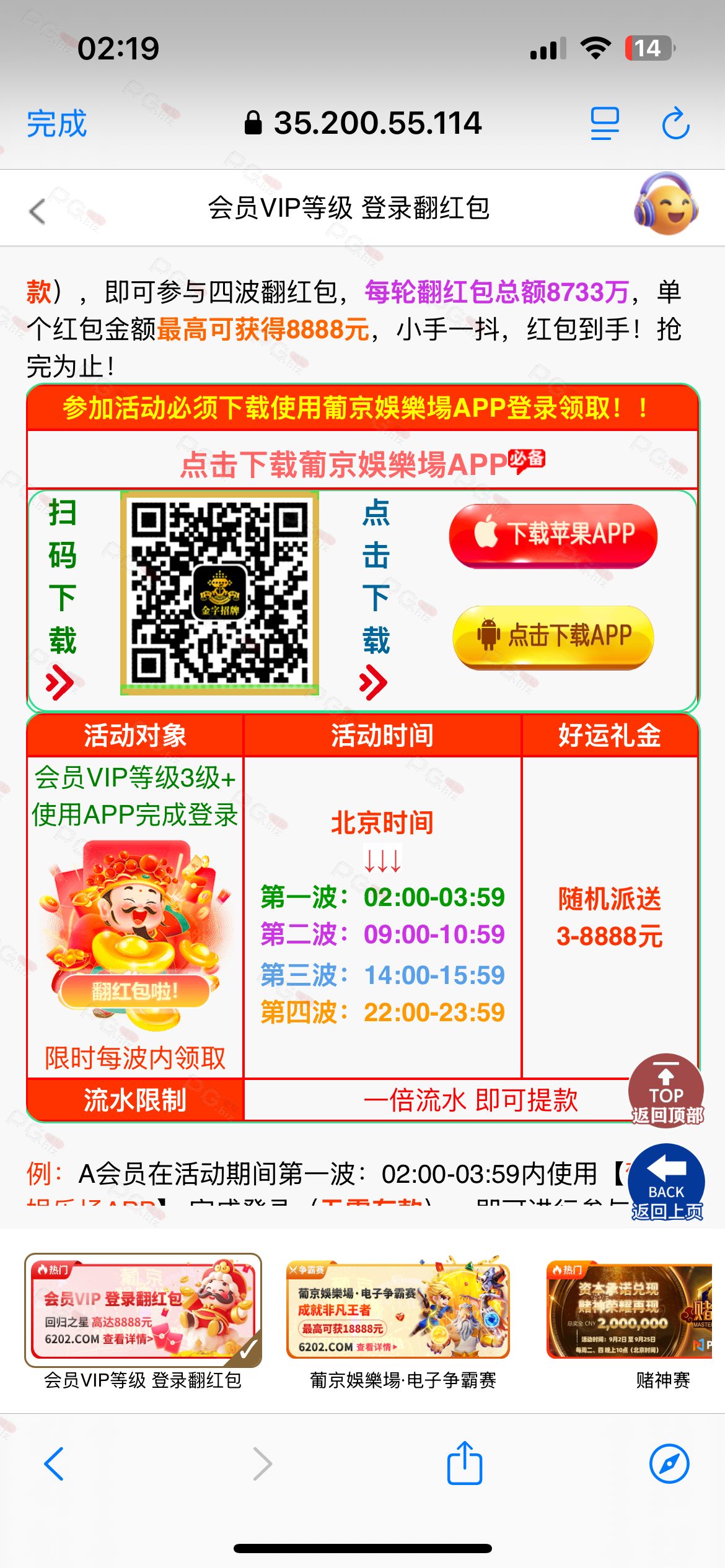Screen dimensions: 725x1568
Task: Tap 点击下载葡京娱樂場APP link
Action: tap(362, 463)
